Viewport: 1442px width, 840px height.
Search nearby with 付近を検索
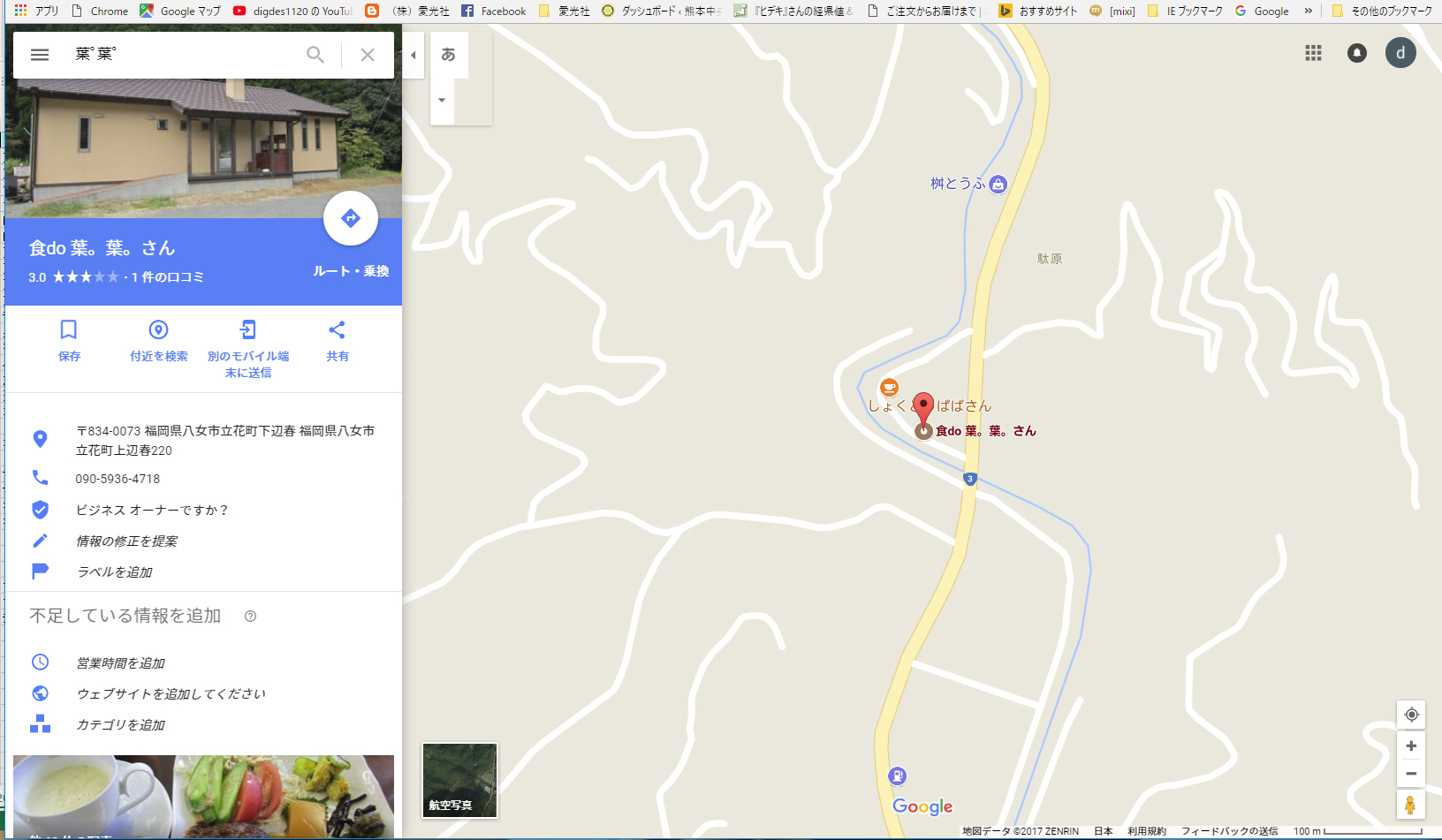coord(159,341)
